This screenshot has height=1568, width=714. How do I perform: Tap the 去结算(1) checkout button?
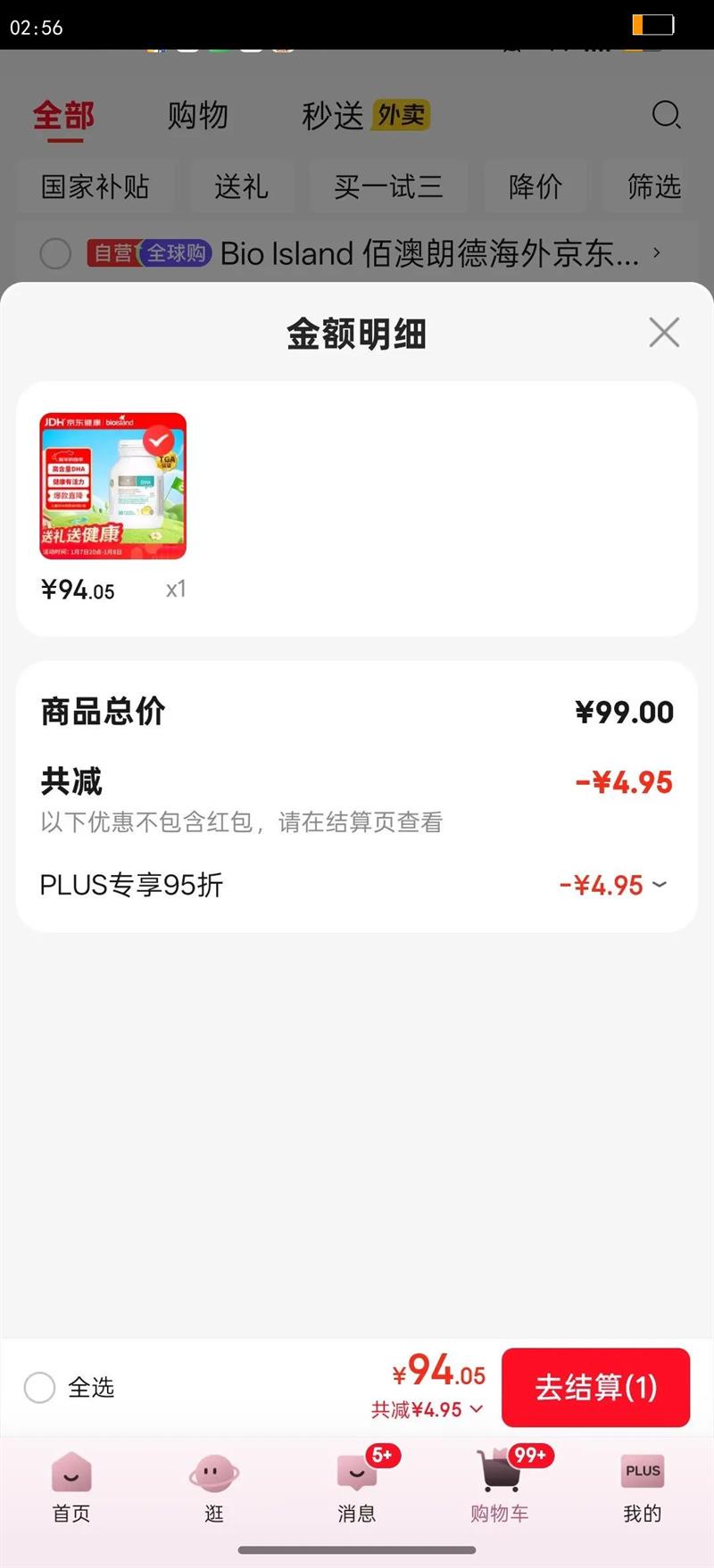point(595,1388)
